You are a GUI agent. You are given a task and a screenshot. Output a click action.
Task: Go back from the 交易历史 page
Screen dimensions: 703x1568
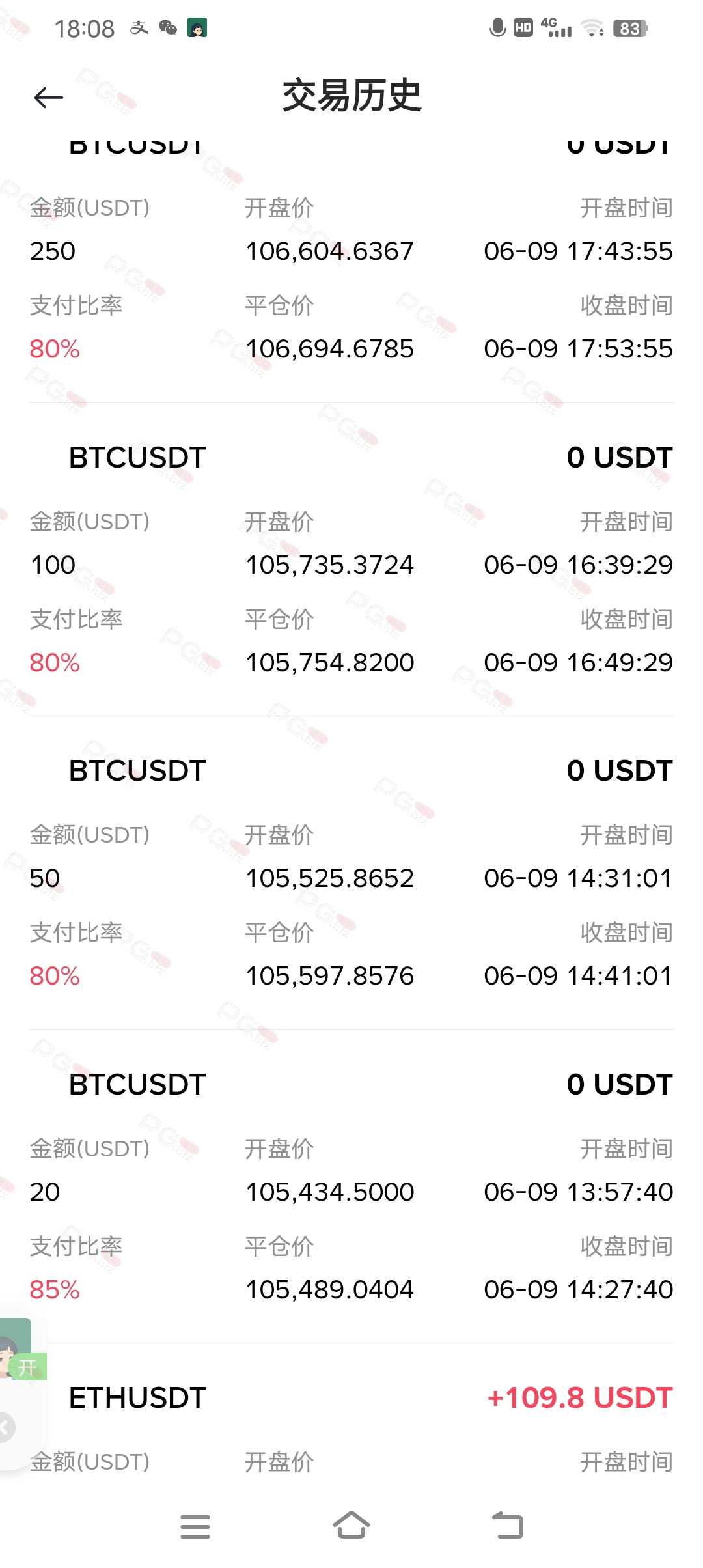(x=48, y=98)
